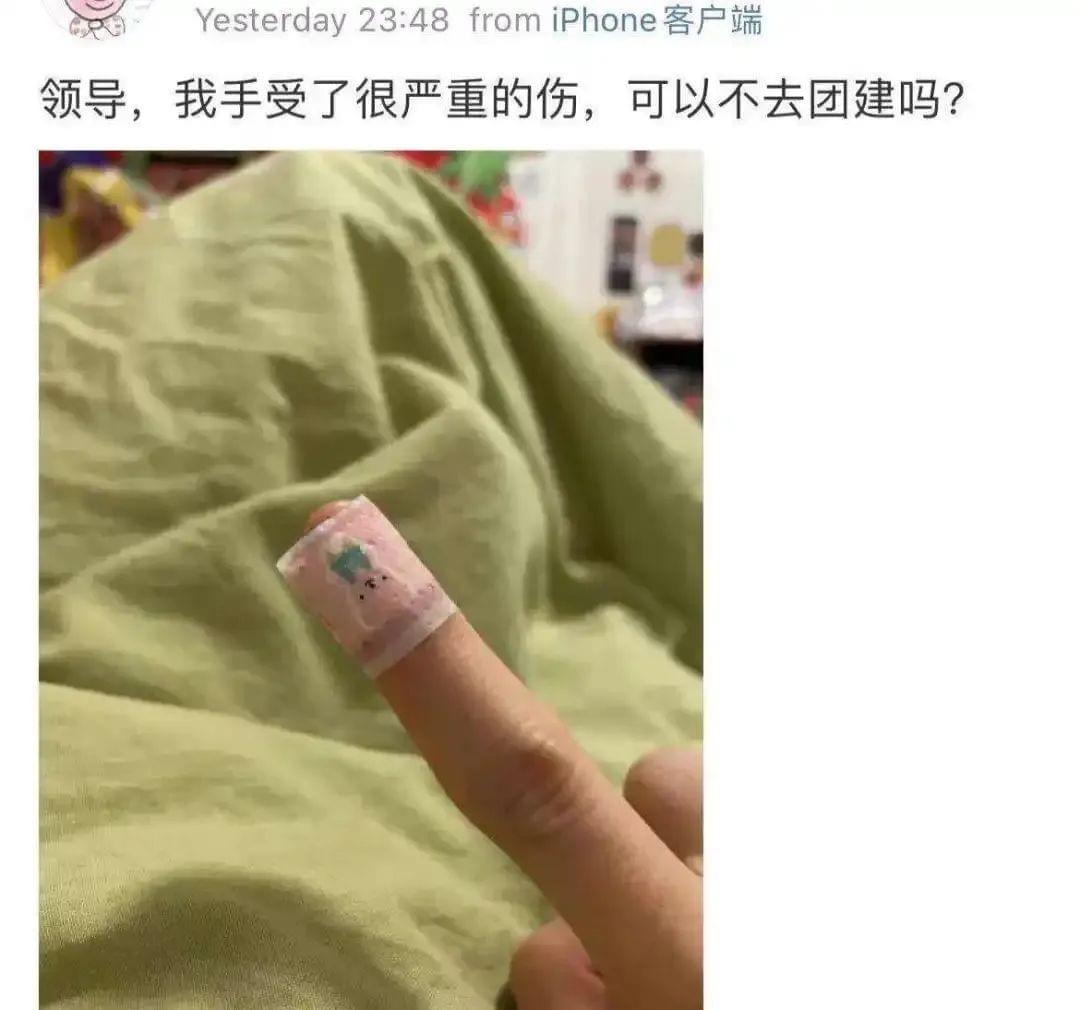This screenshot has height=1010, width=1080.
Task: Open the iPhone客户端 source link
Action: (656, 20)
